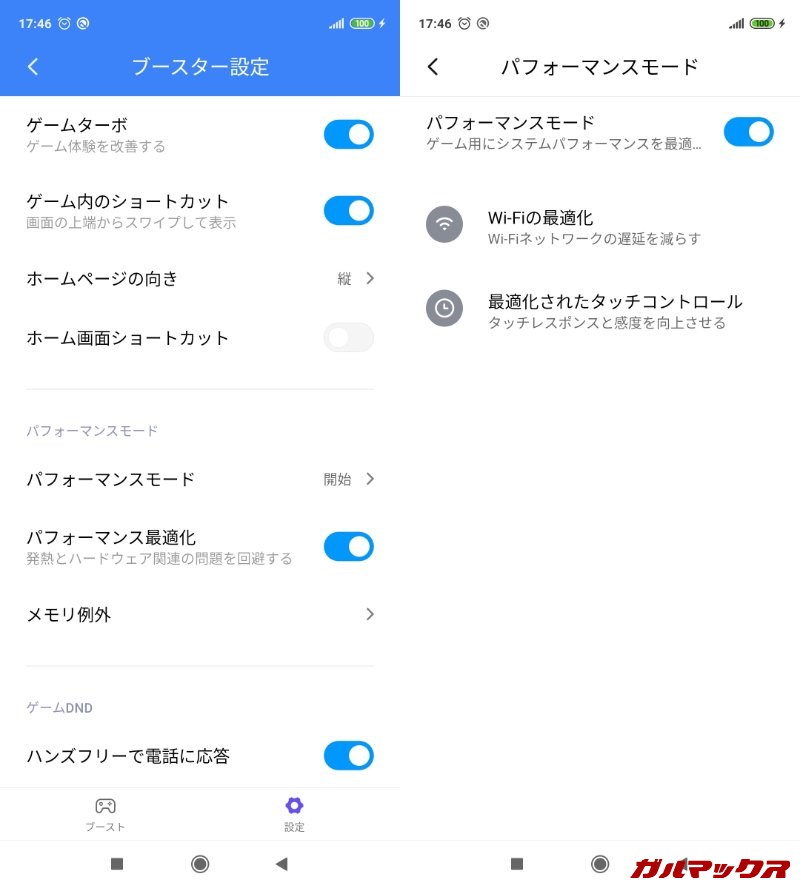Image resolution: width=800 pixels, height=888 pixels.
Task: Open メモリ例外 settings
Action: 200,614
